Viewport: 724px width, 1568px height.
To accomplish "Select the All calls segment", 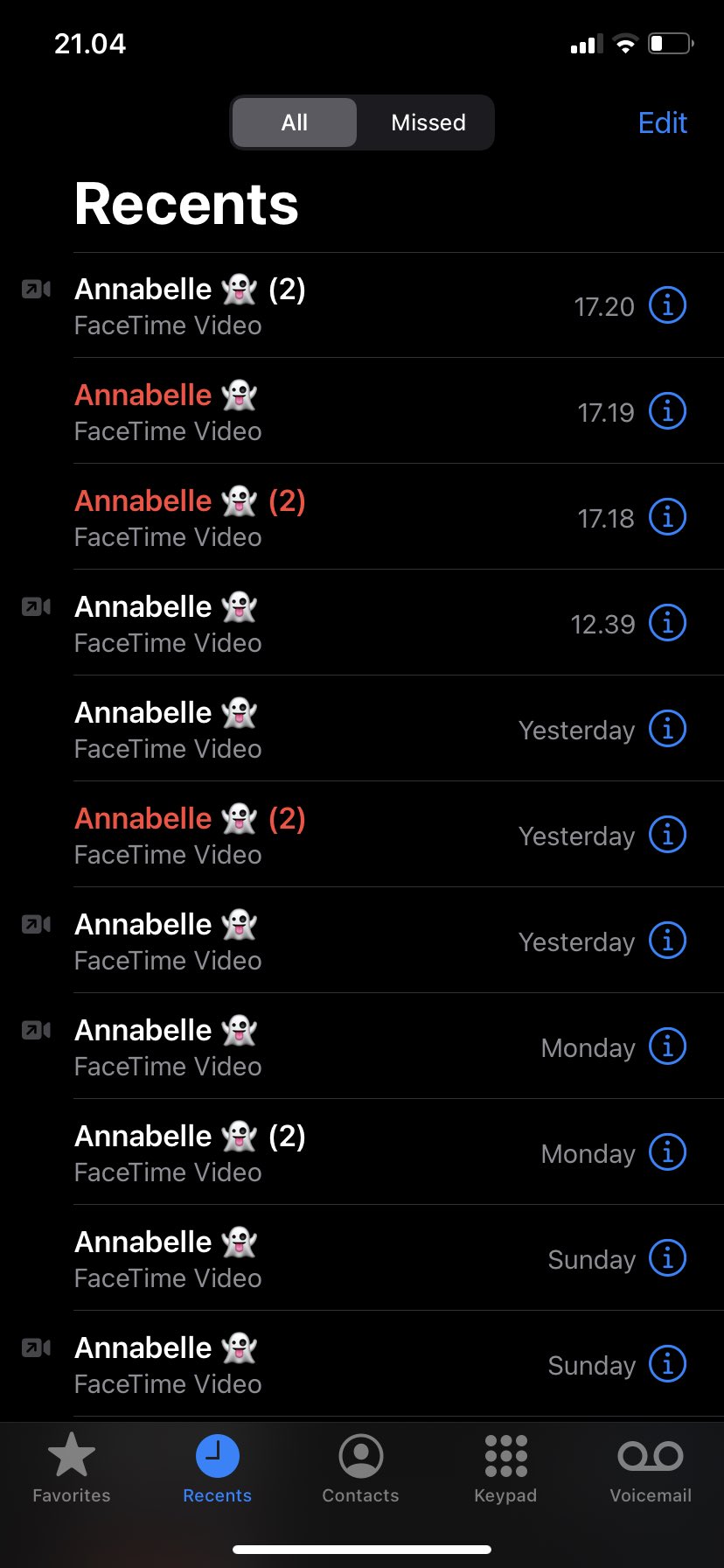I will (x=295, y=122).
